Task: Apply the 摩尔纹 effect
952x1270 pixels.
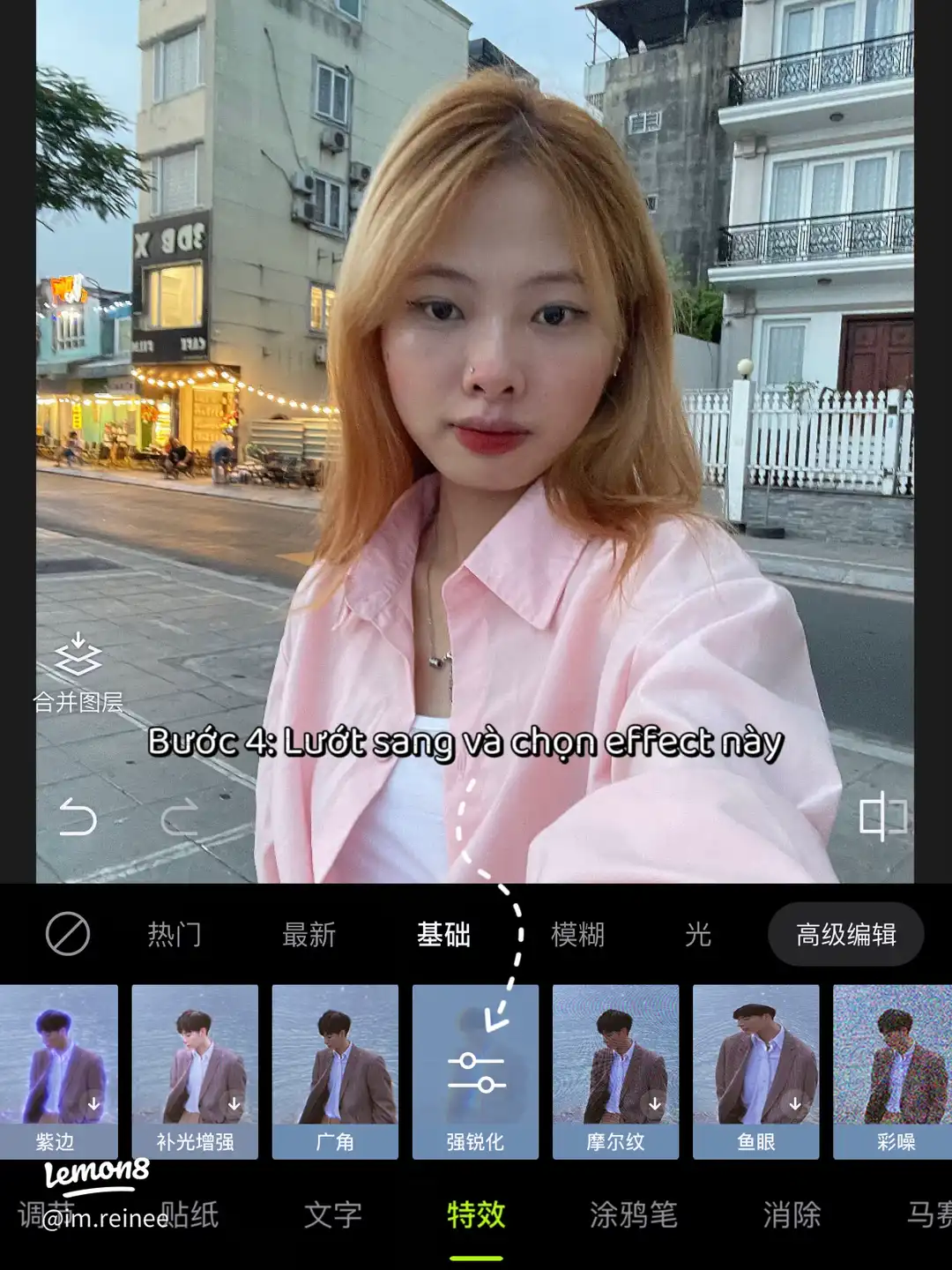Action: pyautogui.click(x=615, y=1071)
